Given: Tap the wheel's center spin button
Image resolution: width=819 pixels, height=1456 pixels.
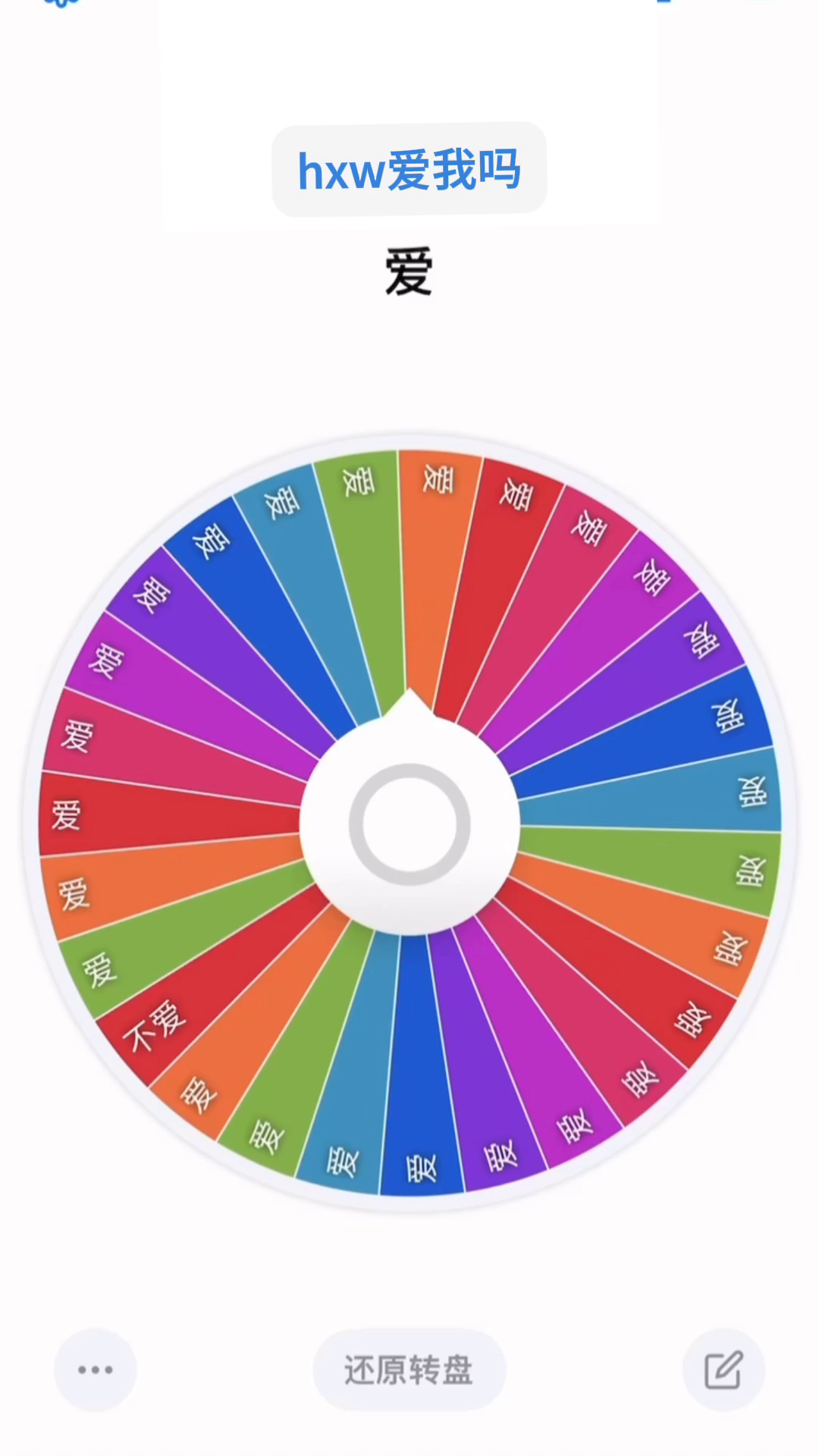Looking at the screenshot, I should point(409,824).
